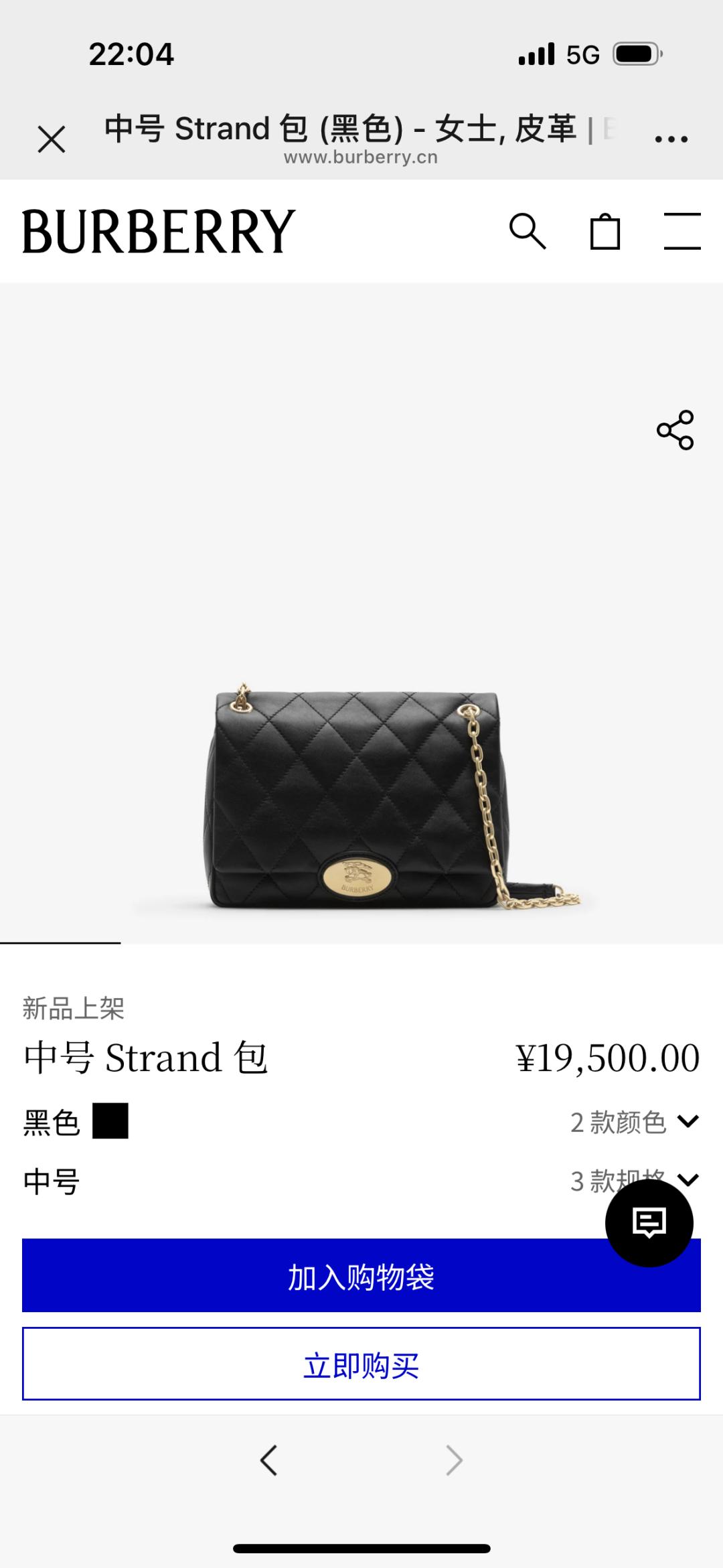
Task: Close the in-app browser page
Action: tap(52, 139)
